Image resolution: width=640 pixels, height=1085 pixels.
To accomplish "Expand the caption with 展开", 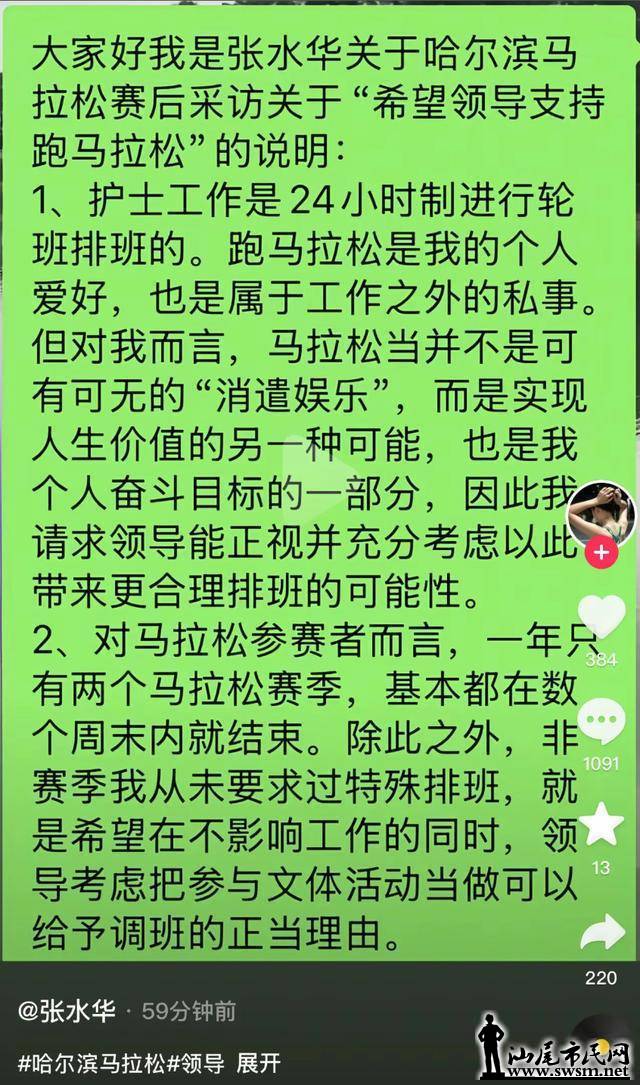I will pyautogui.click(x=258, y=1063).
